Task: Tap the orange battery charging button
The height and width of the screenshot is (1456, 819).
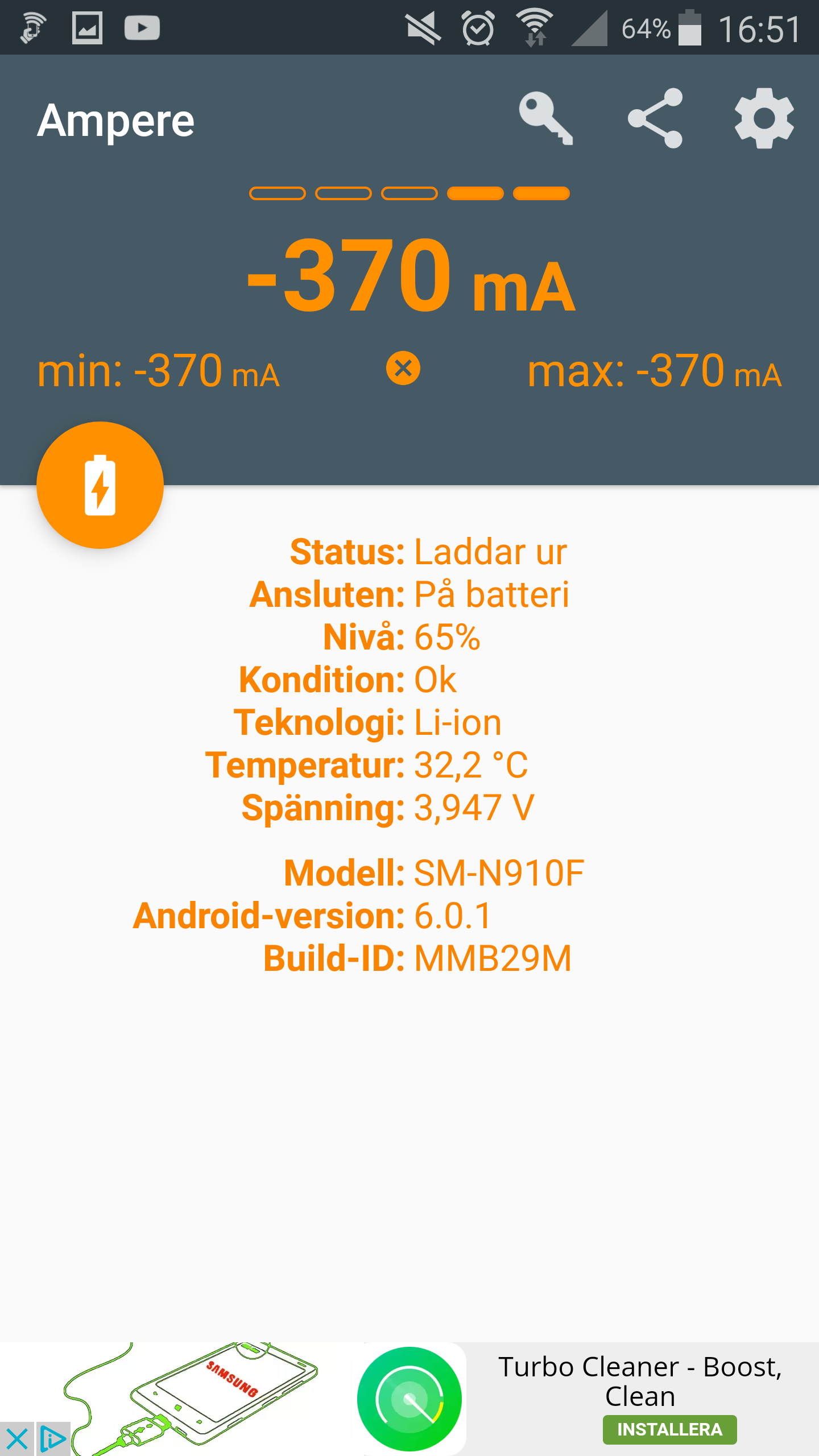Action: click(100, 485)
